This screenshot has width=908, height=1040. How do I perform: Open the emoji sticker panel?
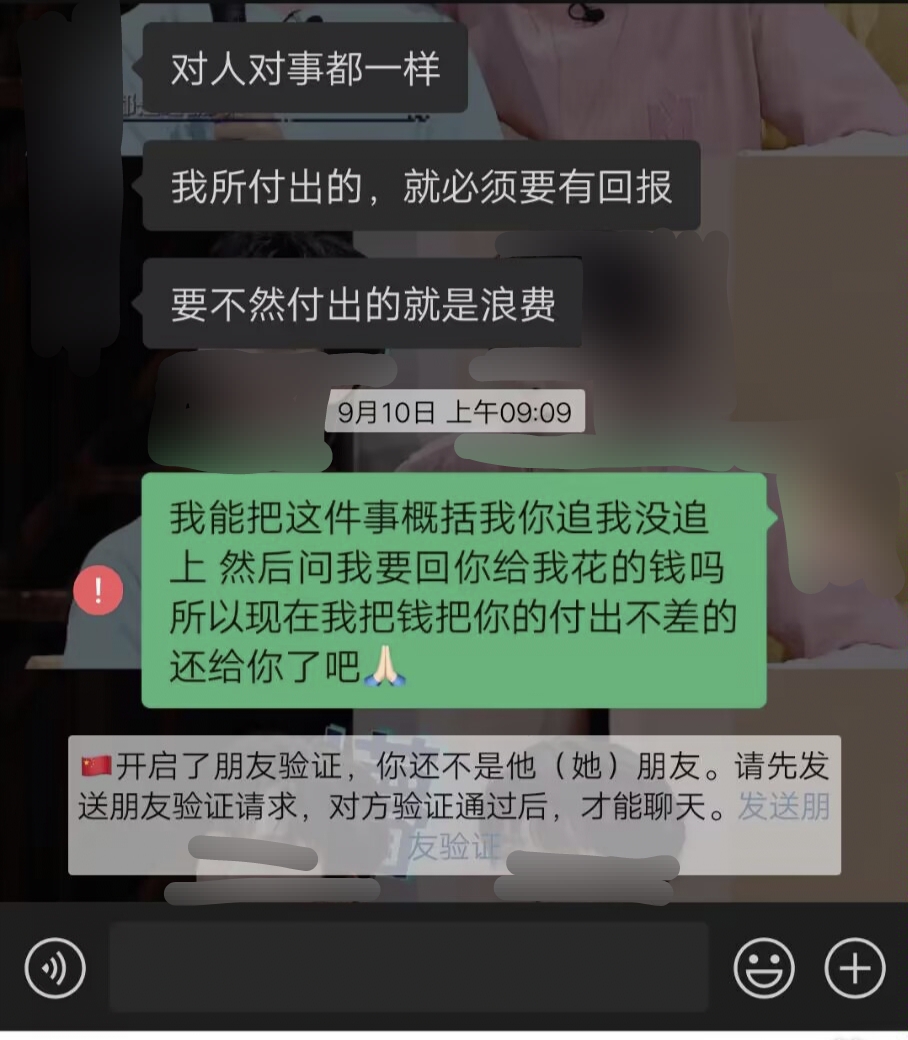[x=764, y=968]
